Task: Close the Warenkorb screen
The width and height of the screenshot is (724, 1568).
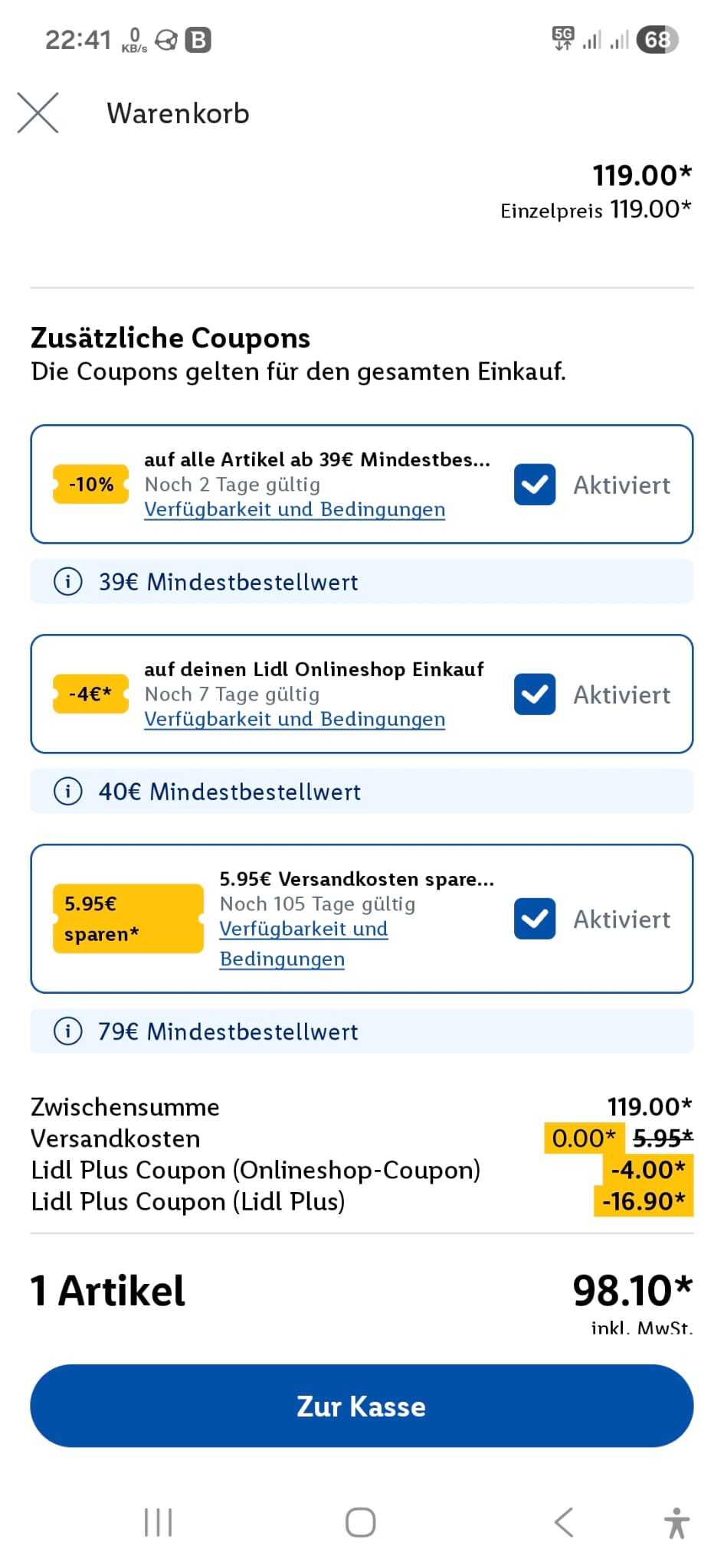Action: coord(38,113)
